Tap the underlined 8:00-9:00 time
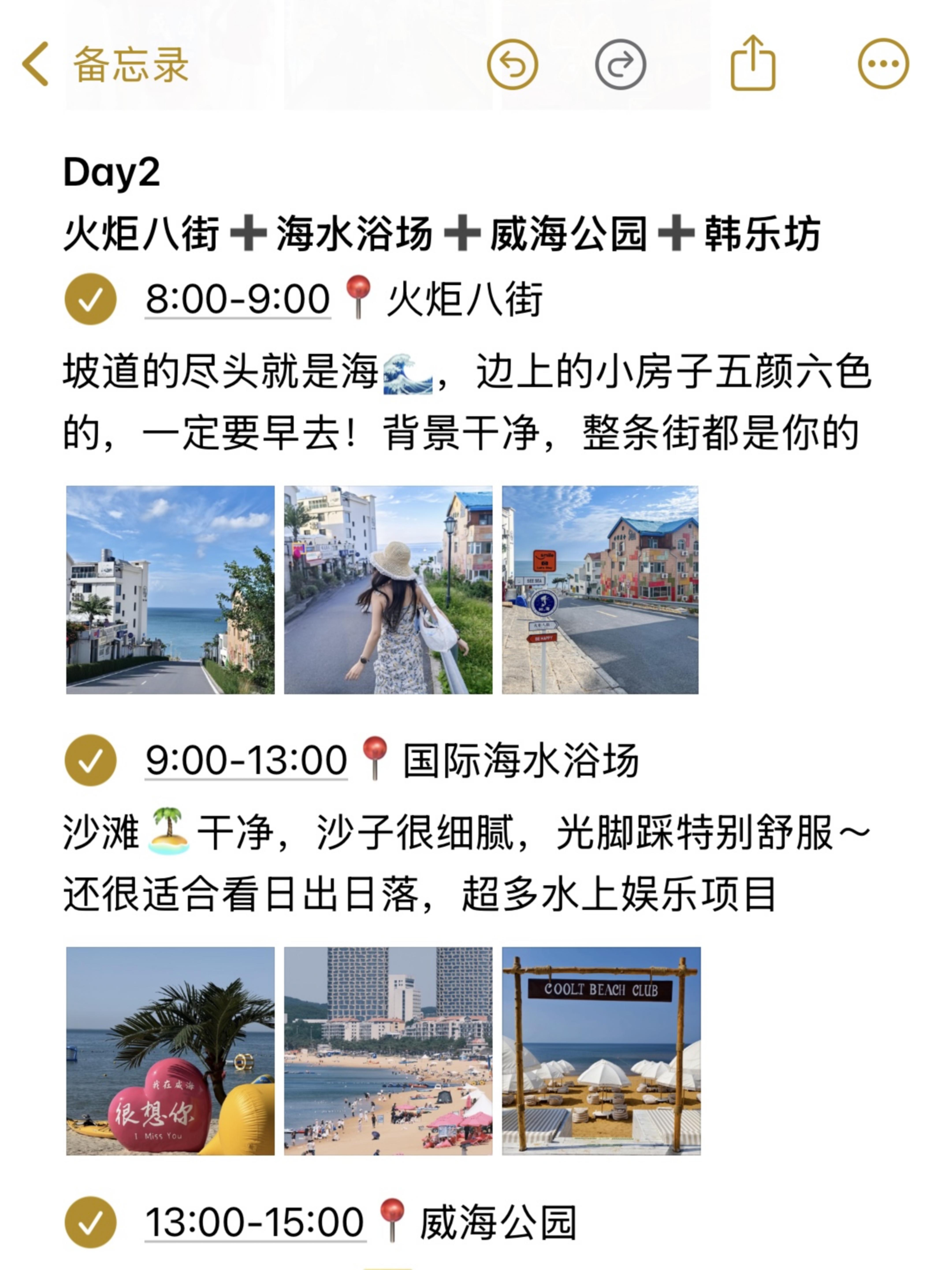Screen dimensions: 952x1270 [238, 299]
